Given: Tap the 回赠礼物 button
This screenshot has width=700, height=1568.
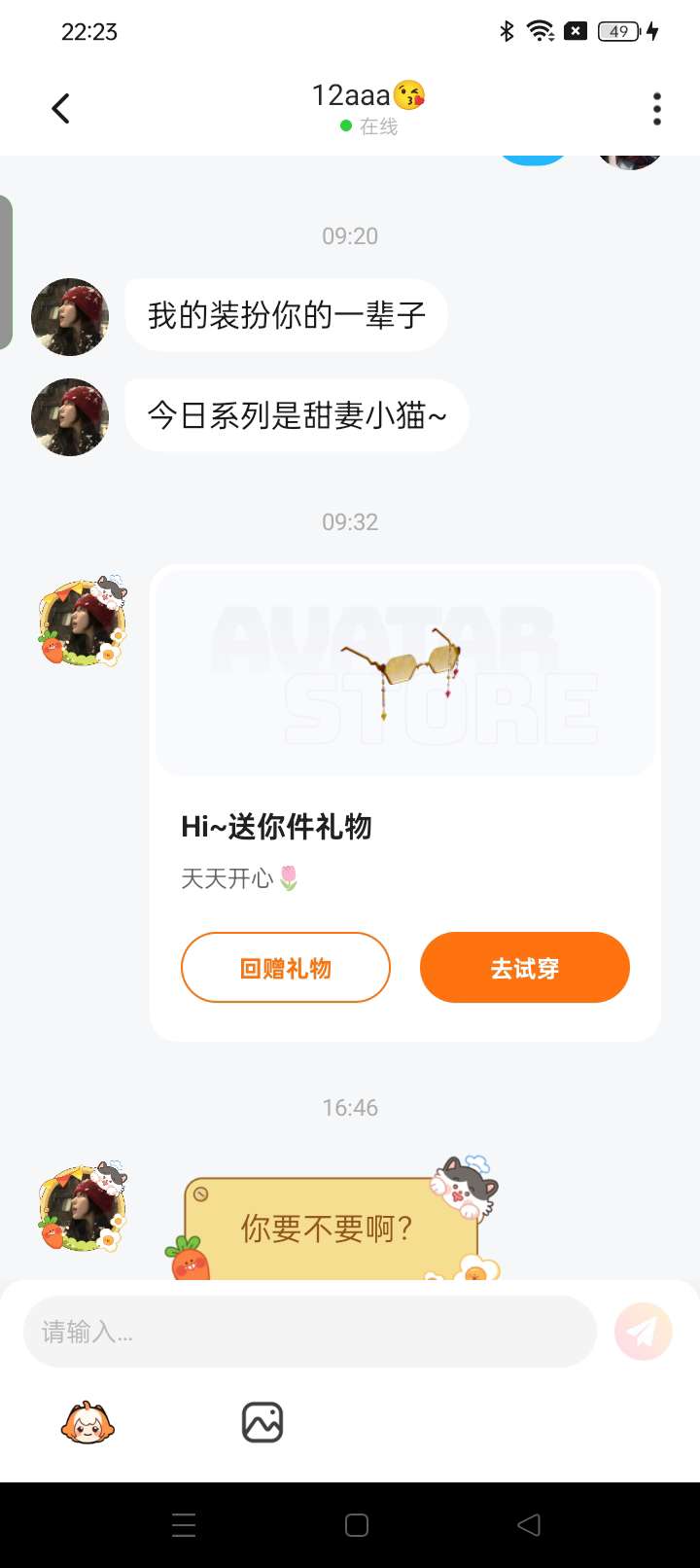Looking at the screenshot, I should pos(285,968).
